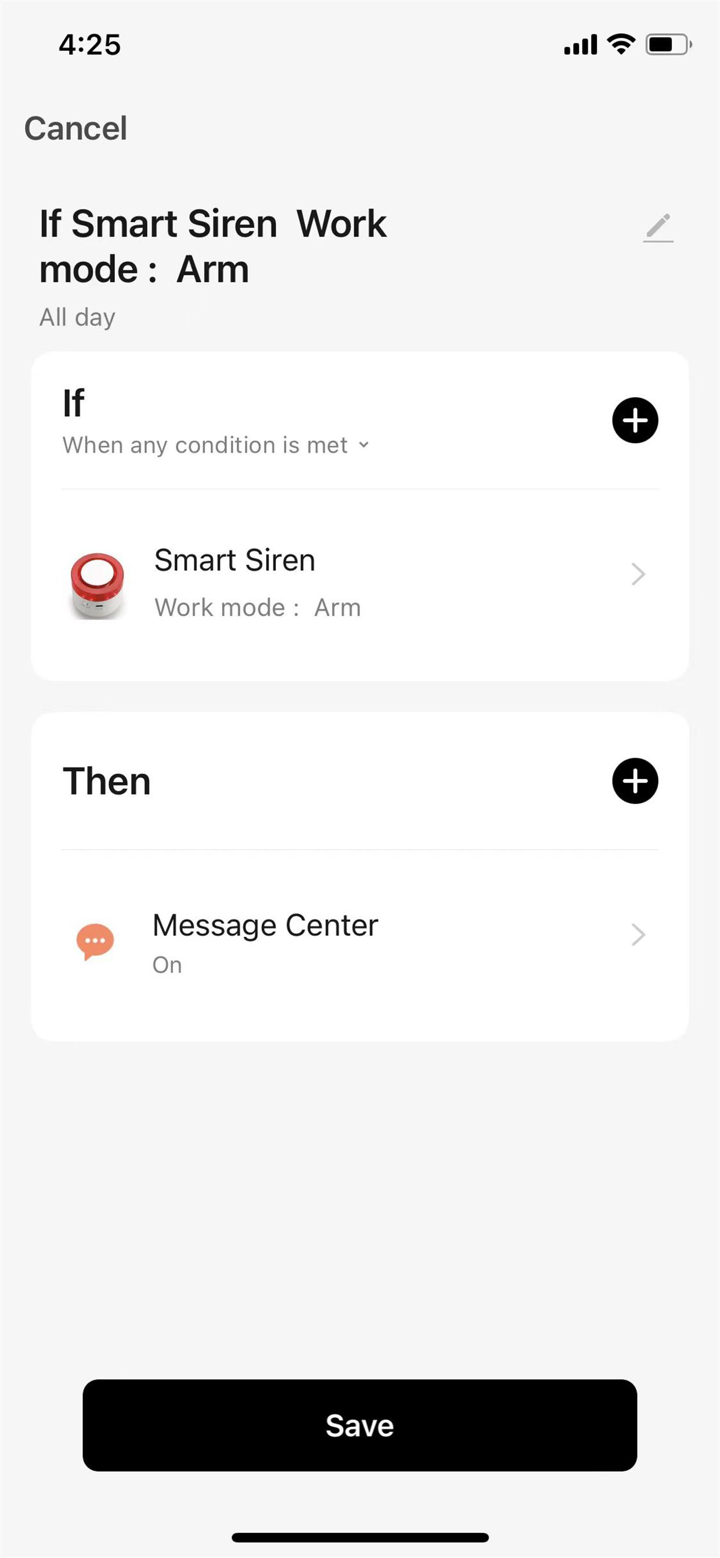This screenshot has width=720, height=1558.
Task: Open the 'When any condition is met' dropdown
Action: (x=217, y=445)
